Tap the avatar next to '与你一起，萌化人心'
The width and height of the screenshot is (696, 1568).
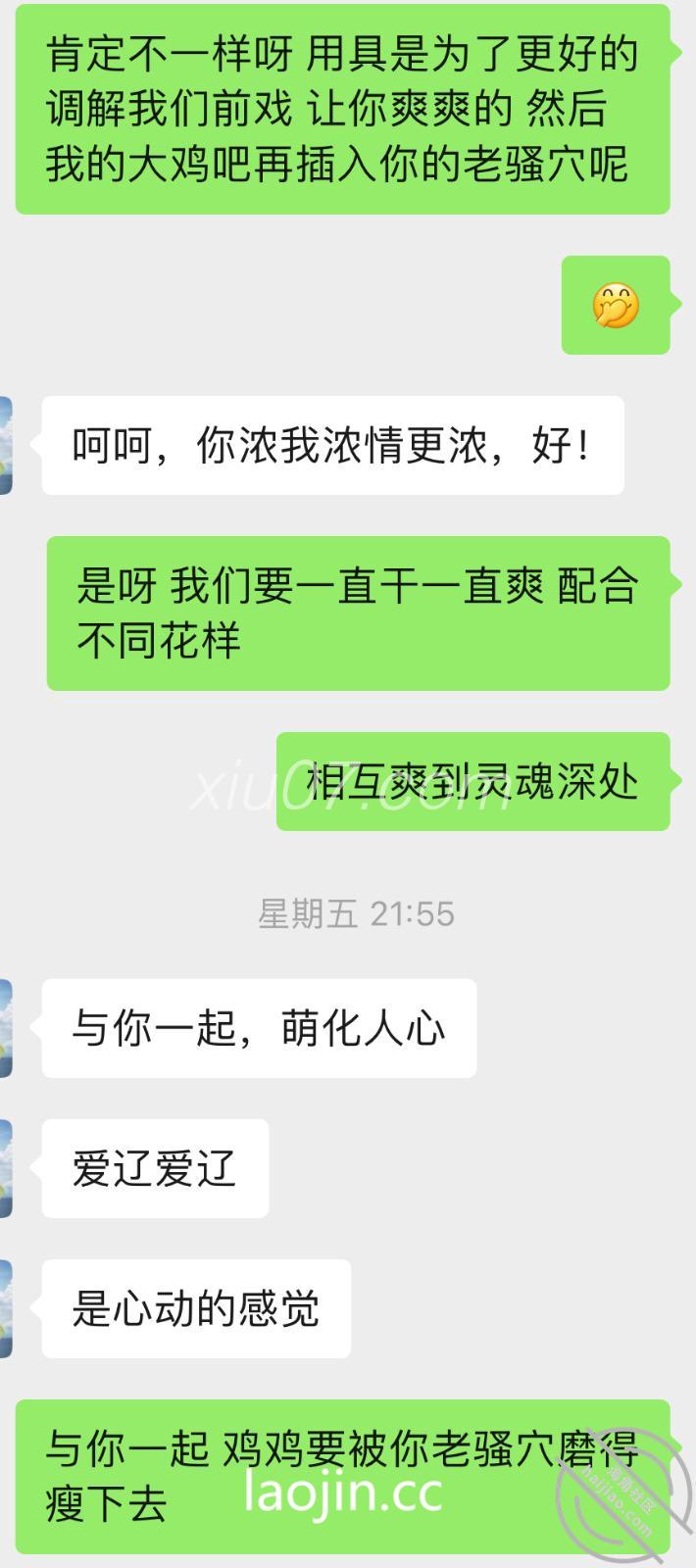tap(6, 1028)
